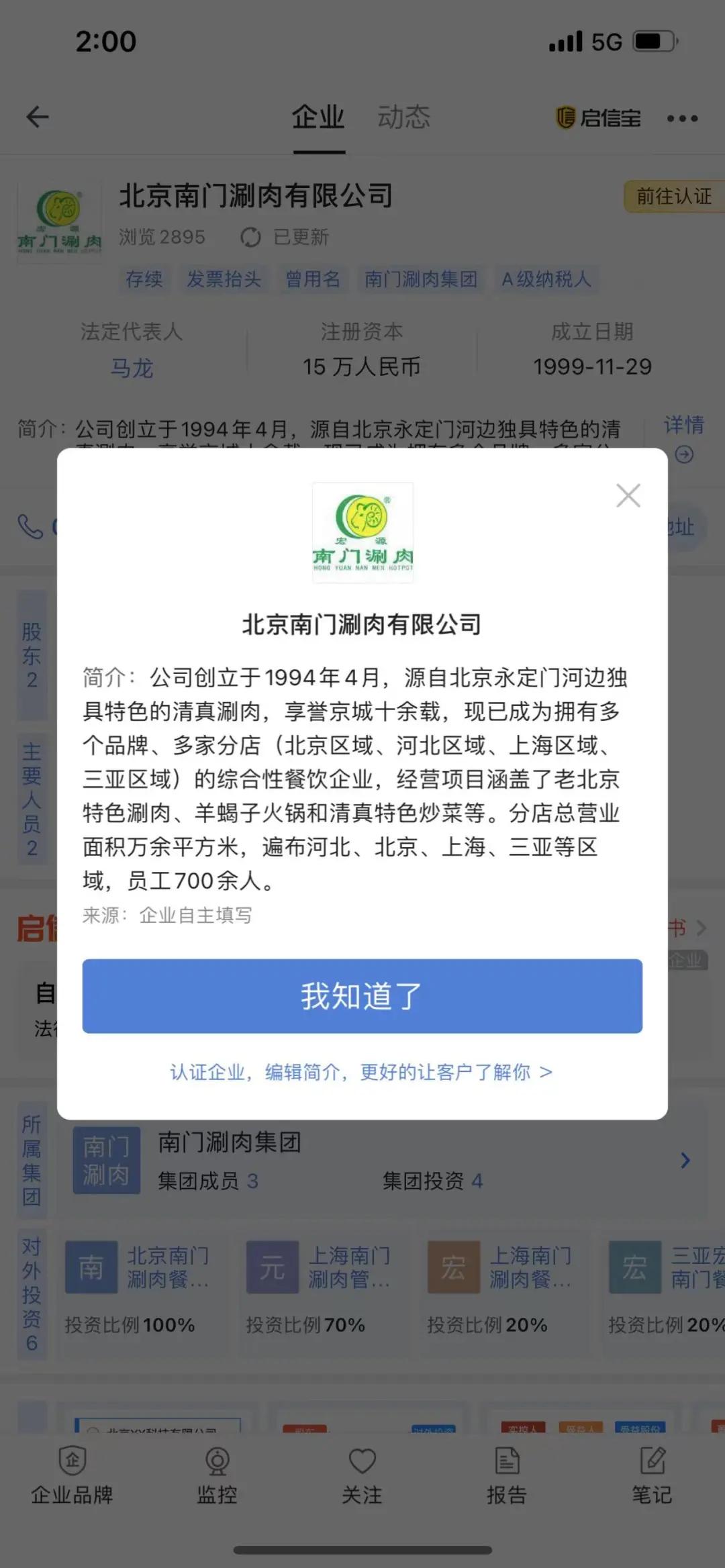The image size is (725, 1568).
Task: Select the A级纳税人 tag
Action: [x=546, y=279]
